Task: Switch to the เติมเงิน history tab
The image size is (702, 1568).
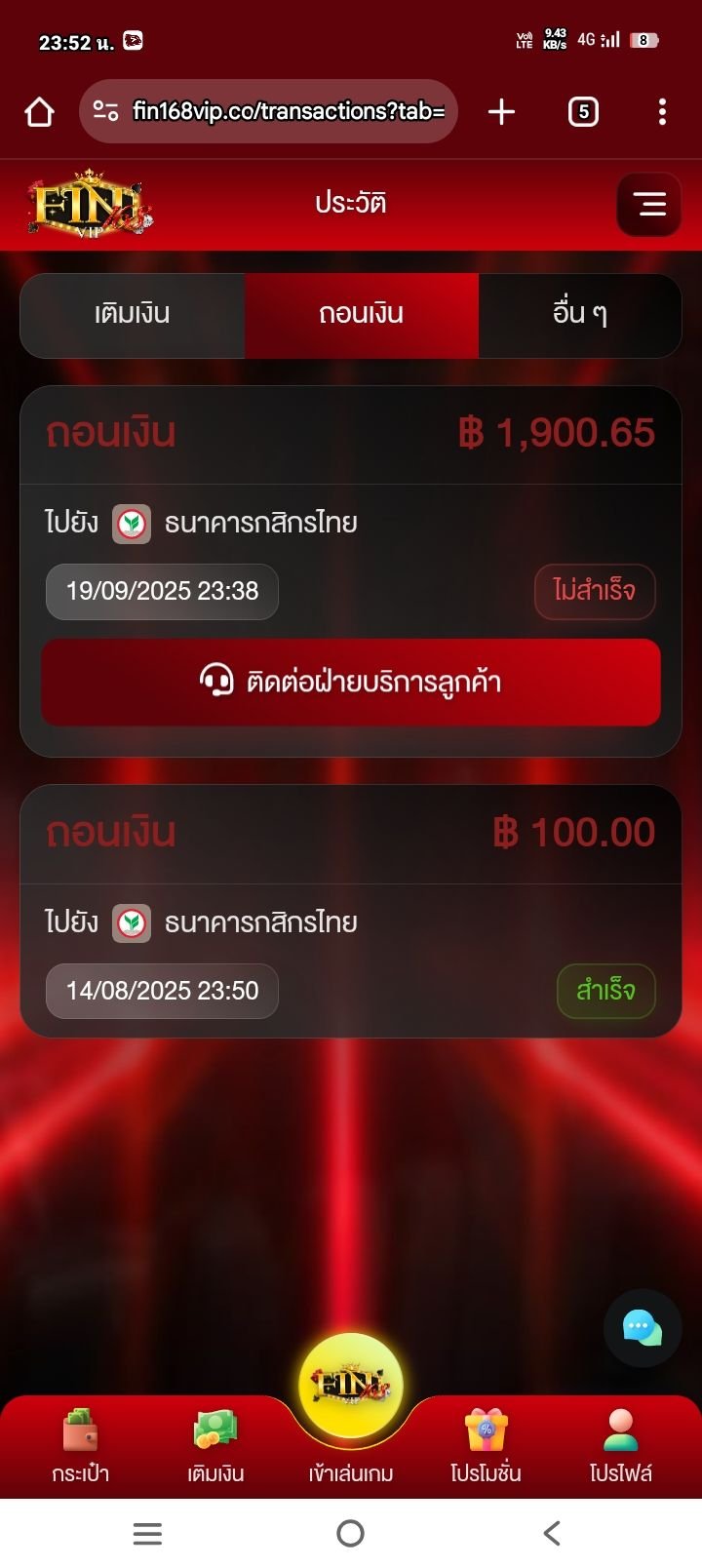Action: tap(133, 314)
